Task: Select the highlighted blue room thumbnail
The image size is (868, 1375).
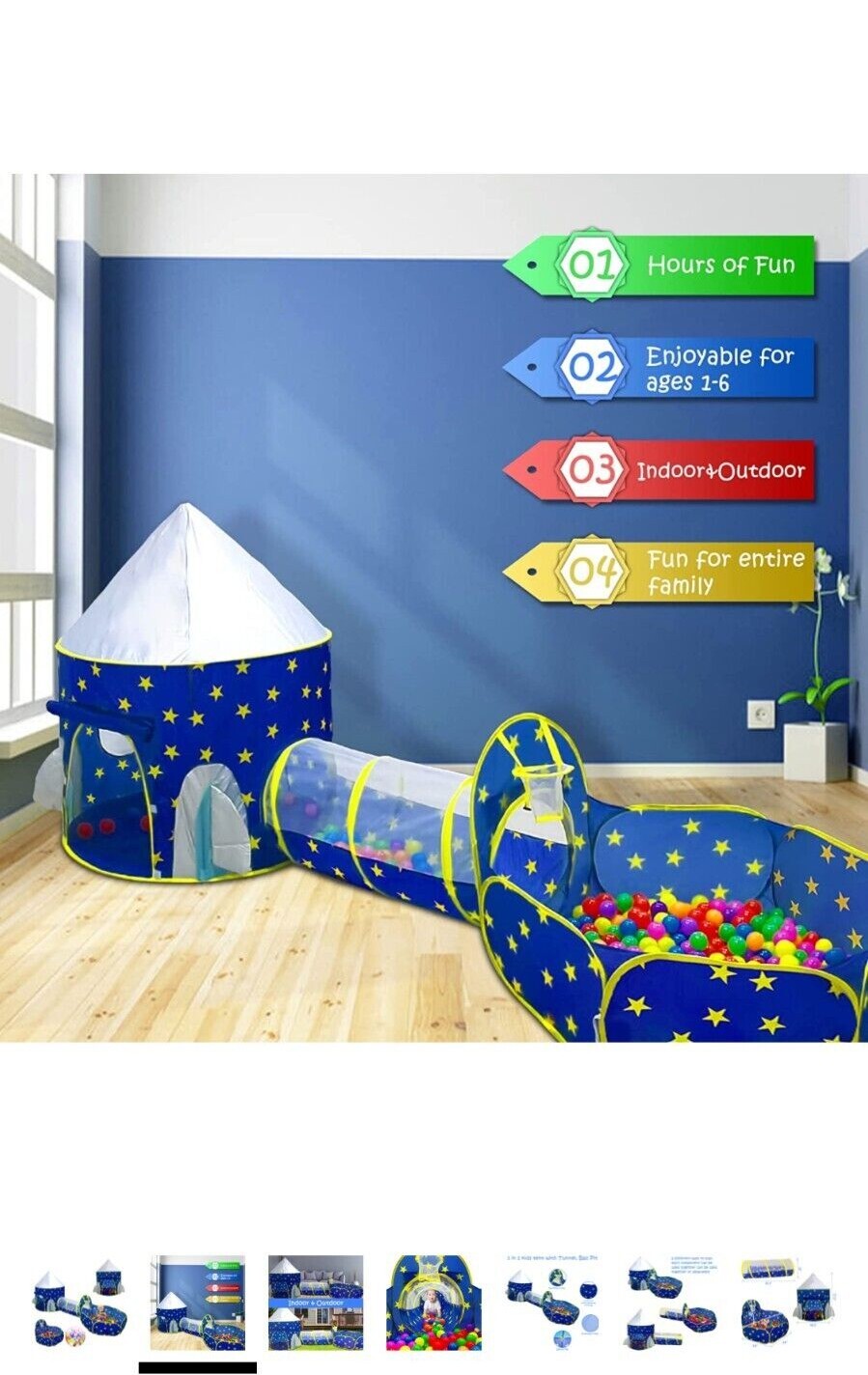Action: 198,1302
